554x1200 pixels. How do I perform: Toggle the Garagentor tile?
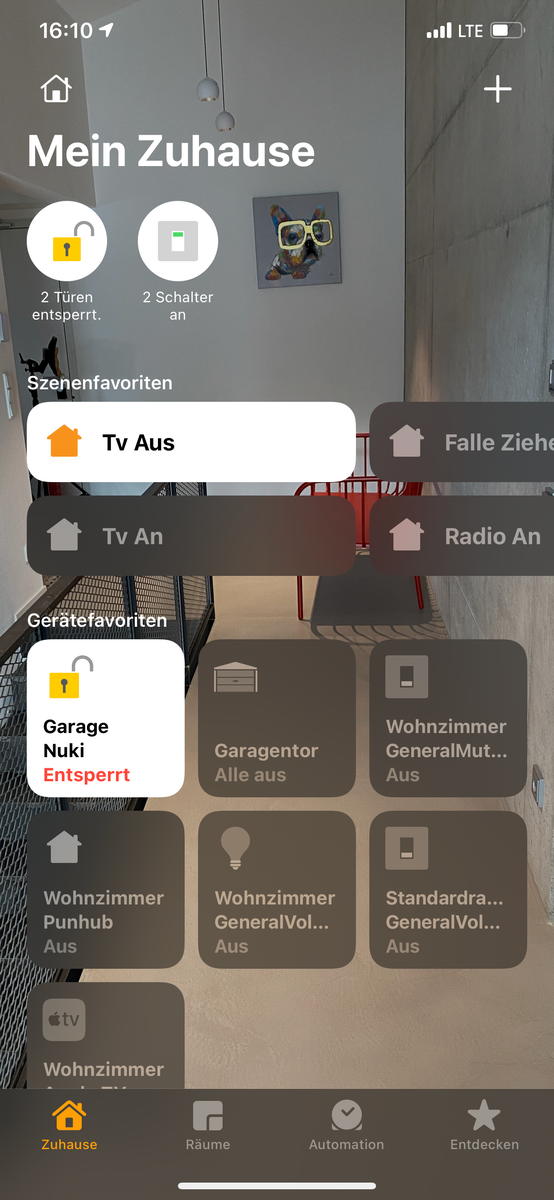[277, 718]
